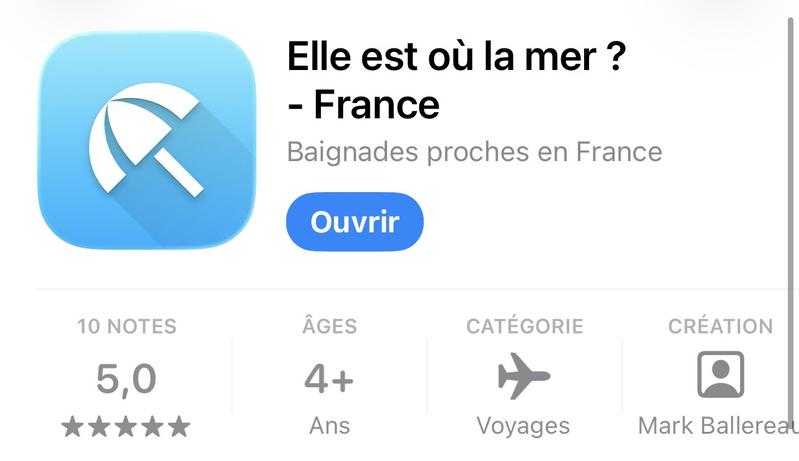The height and width of the screenshot is (461, 799).
Task: Check the 4+ age rating details
Action: coord(329,381)
